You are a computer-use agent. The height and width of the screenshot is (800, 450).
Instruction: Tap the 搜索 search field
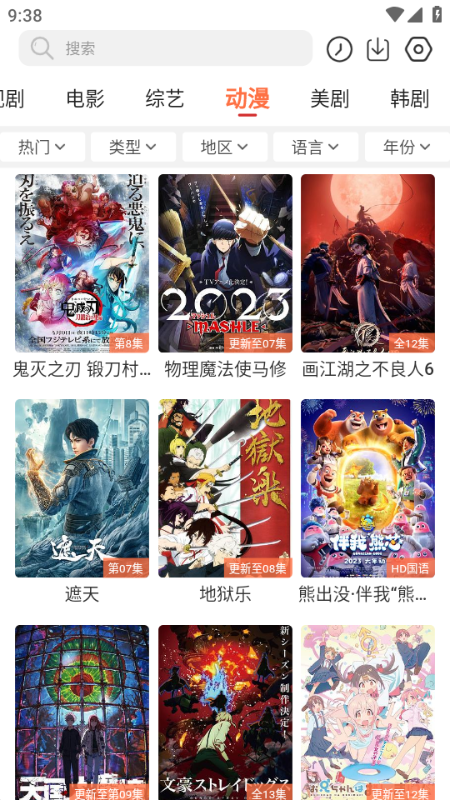coord(165,48)
